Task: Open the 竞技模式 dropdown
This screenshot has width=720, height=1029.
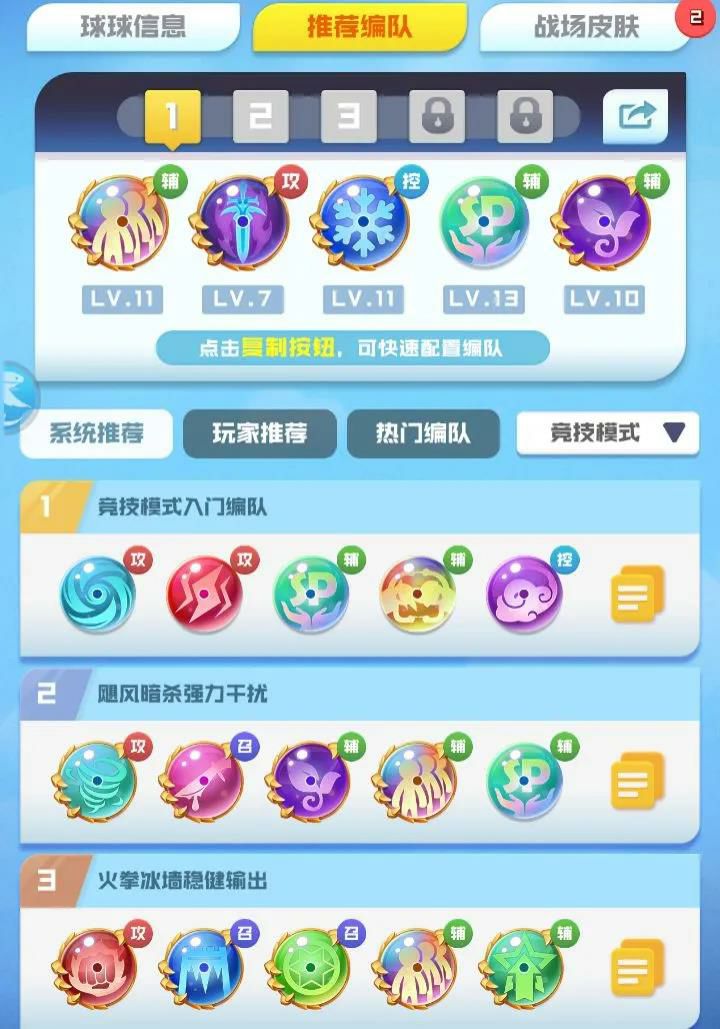Action: point(608,433)
